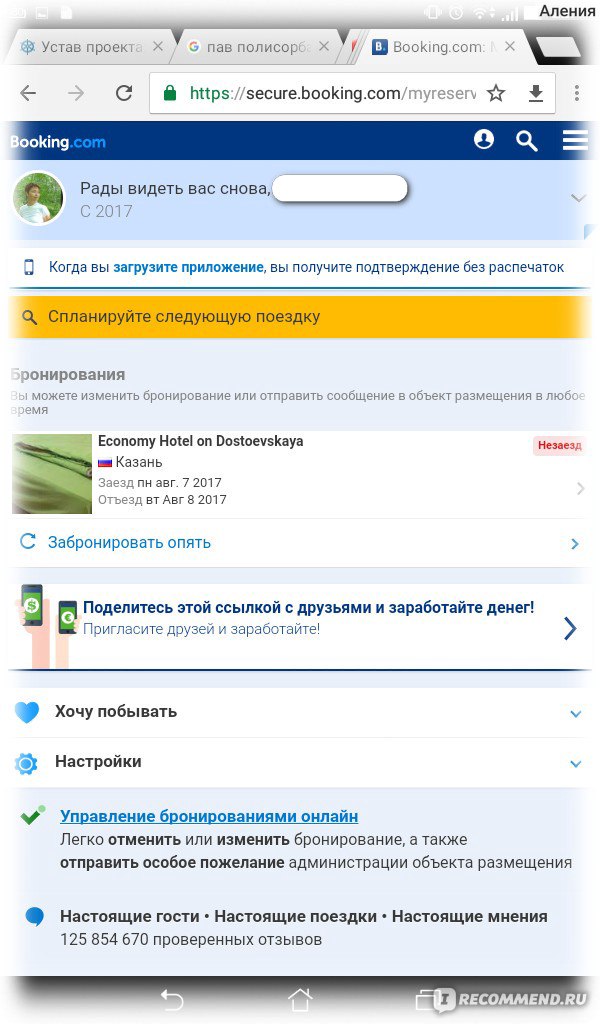Expand the welcome profile header chevron
600x1024 pixels.
coord(578,198)
